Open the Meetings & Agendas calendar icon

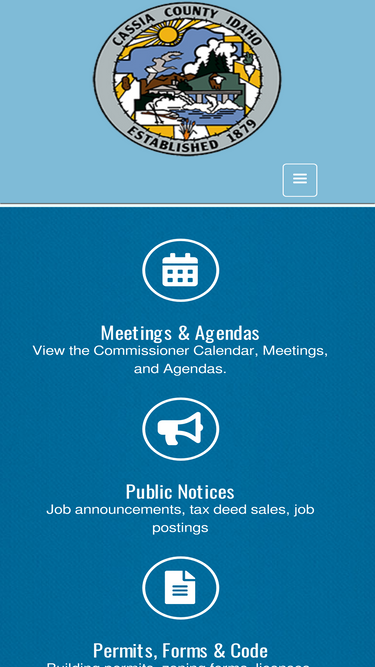coord(180,270)
